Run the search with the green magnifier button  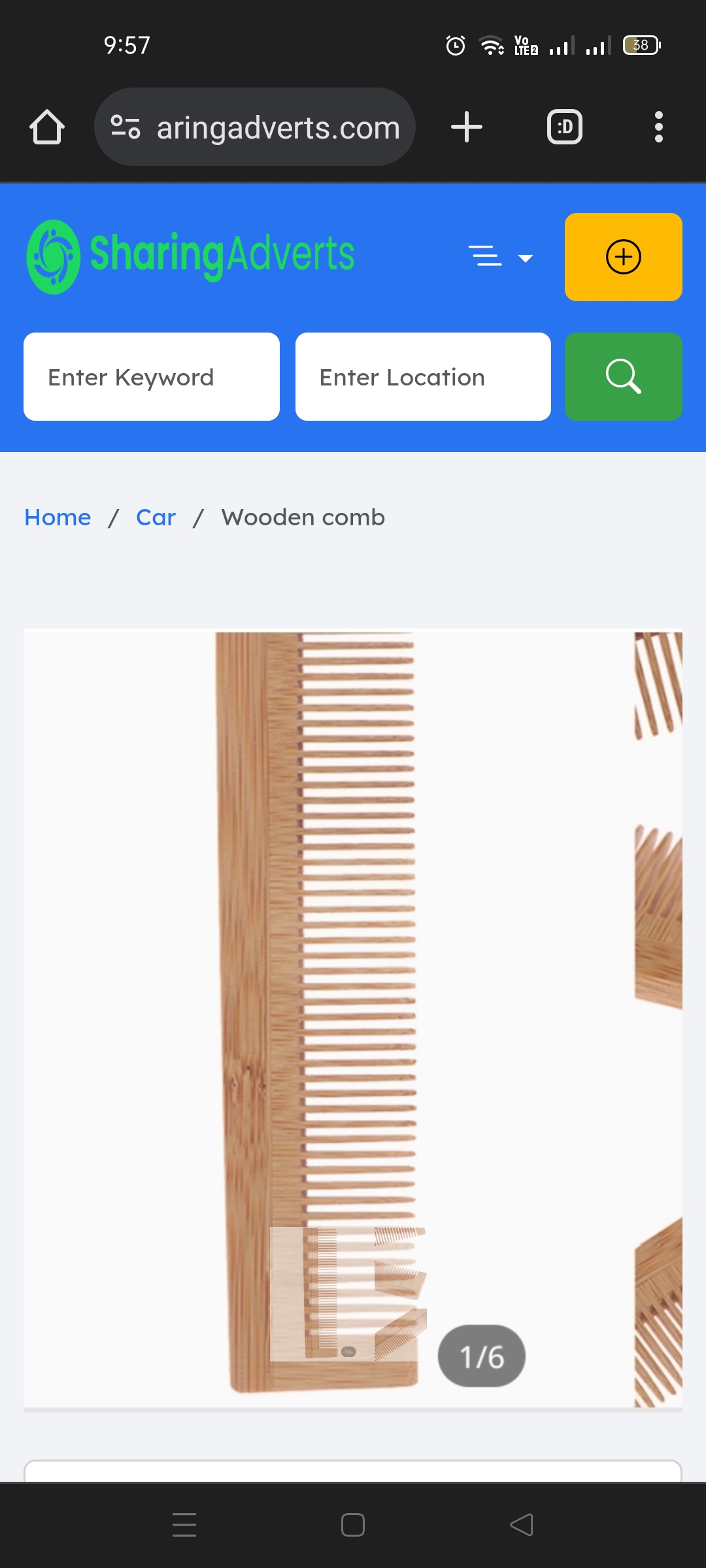point(623,377)
